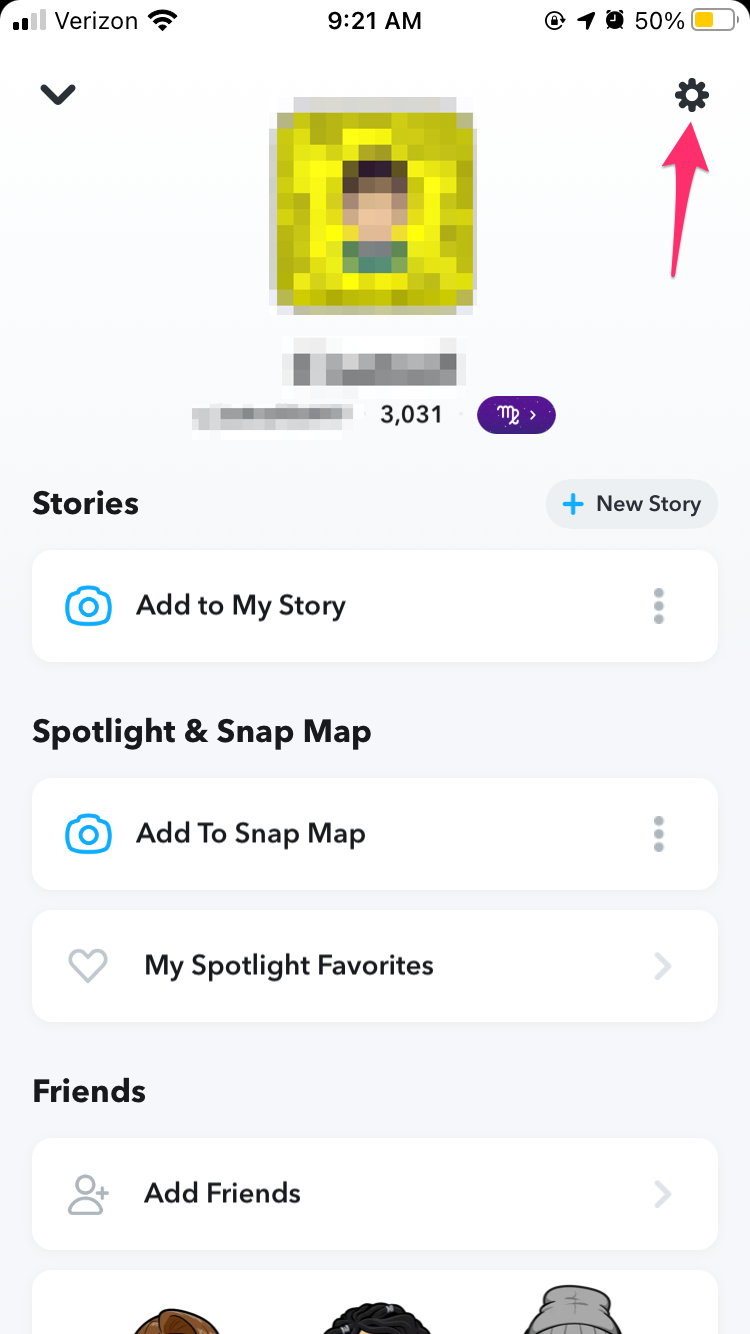This screenshot has height=1334, width=750.
Task: Tap the profile Snapcode avatar
Action: tap(375, 205)
